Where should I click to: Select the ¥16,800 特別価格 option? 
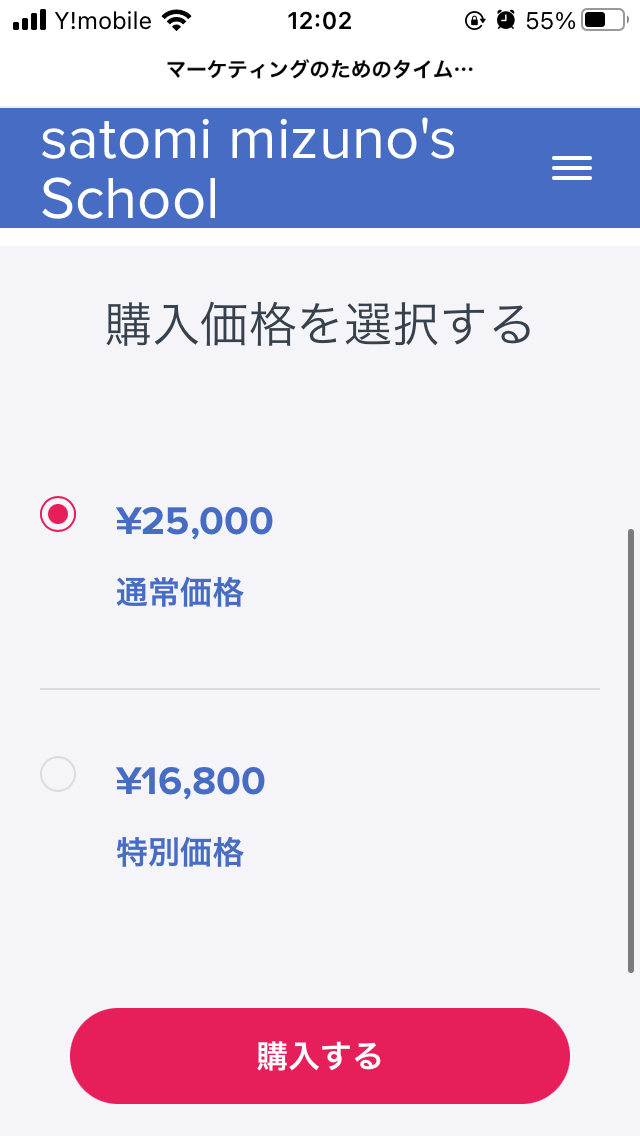58,774
